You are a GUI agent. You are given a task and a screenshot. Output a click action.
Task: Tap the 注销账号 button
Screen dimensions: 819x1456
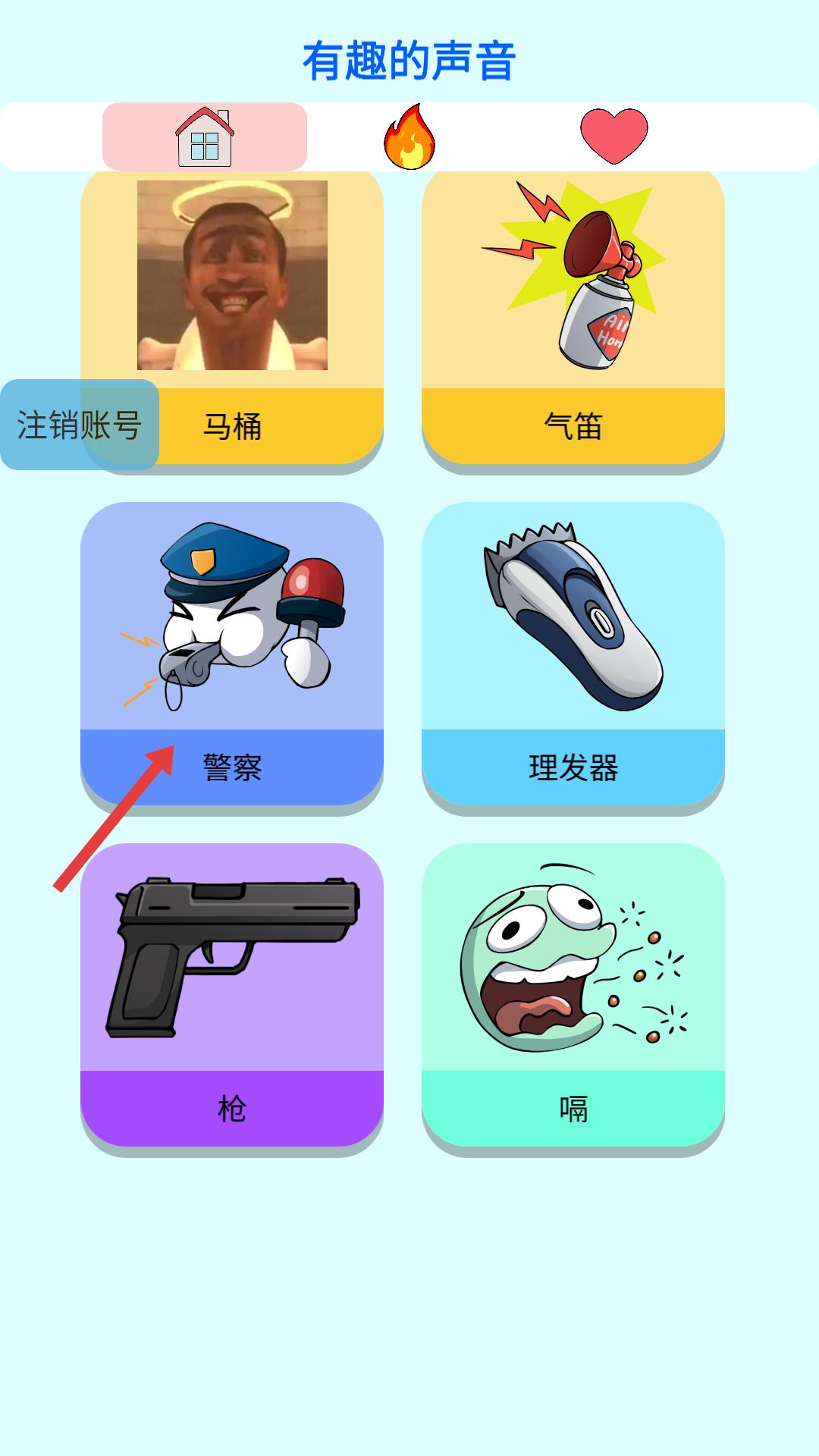[79, 425]
